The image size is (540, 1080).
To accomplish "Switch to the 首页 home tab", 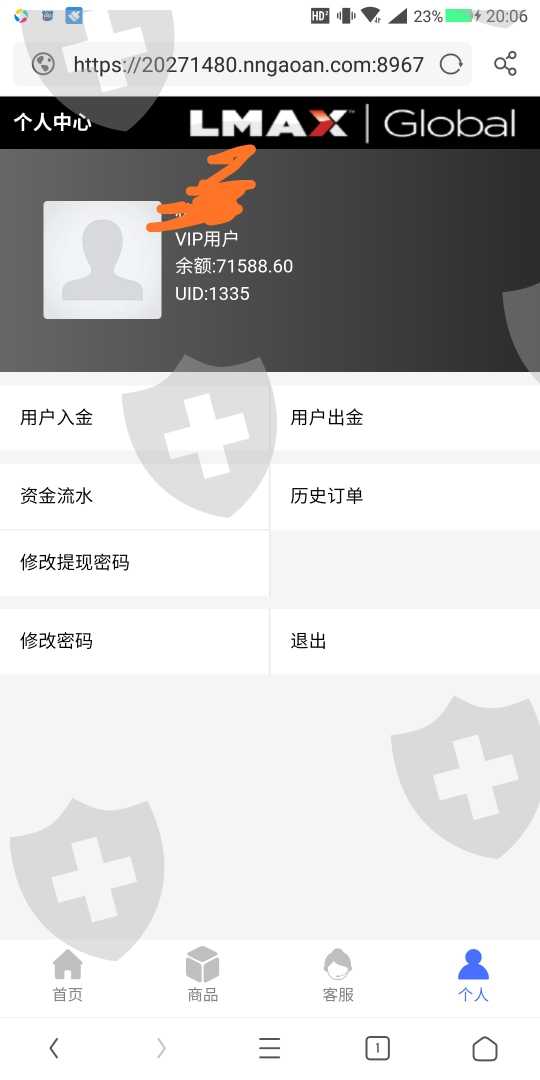I will pyautogui.click(x=68, y=975).
